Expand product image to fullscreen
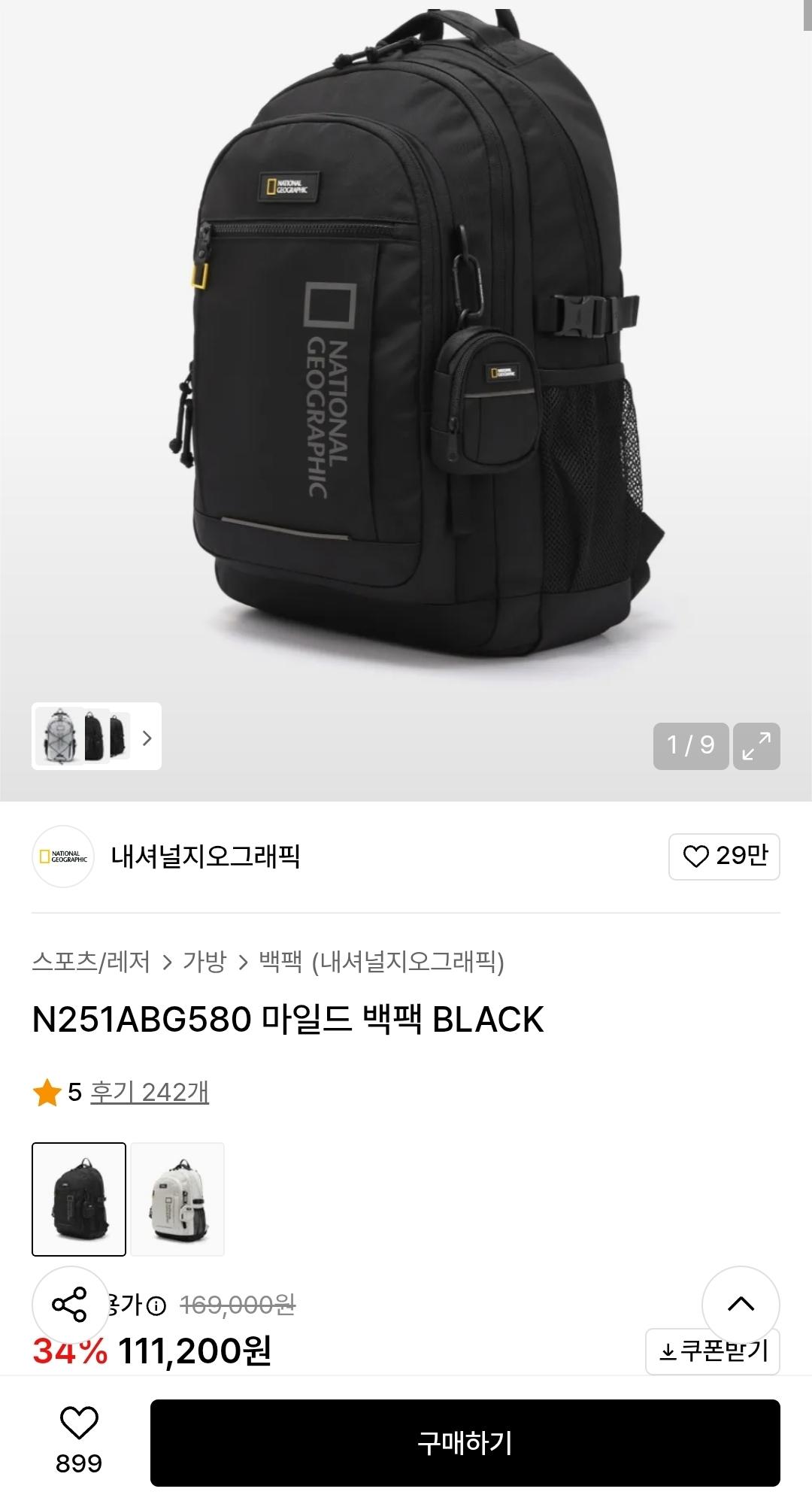The width and height of the screenshot is (812, 1510). [756, 746]
